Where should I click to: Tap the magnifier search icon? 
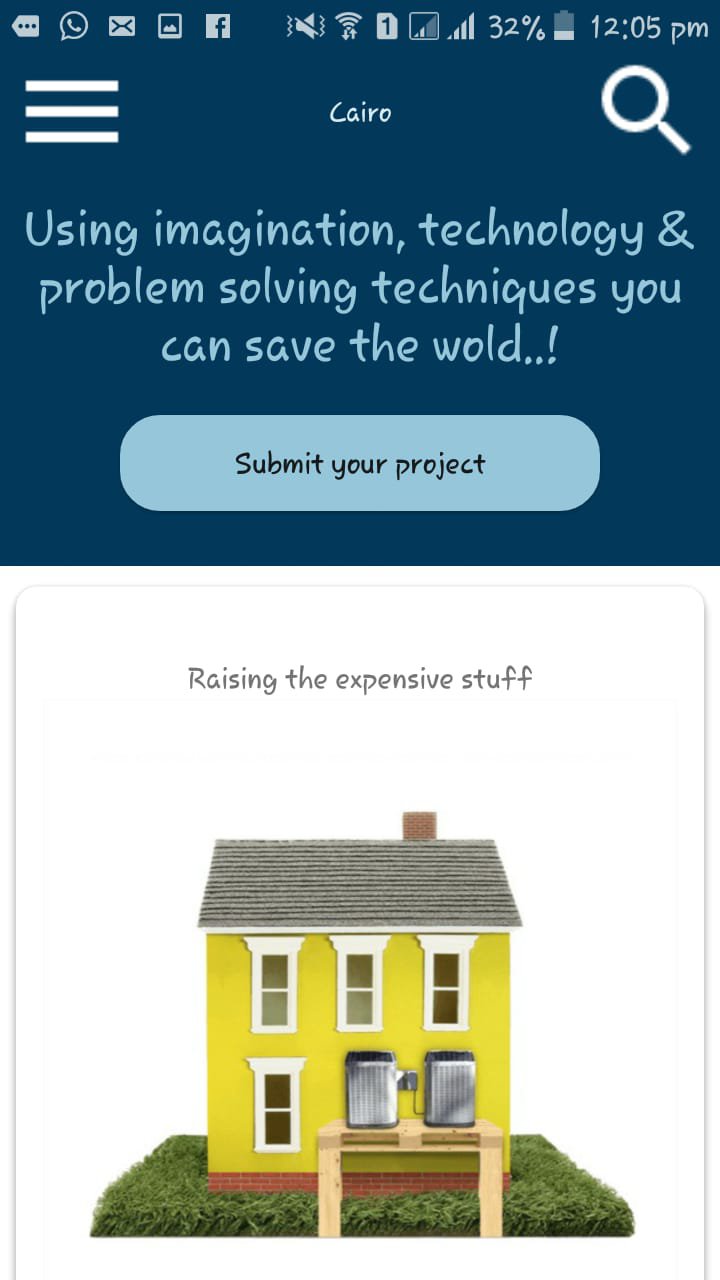pyautogui.click(x=645, y=110)
